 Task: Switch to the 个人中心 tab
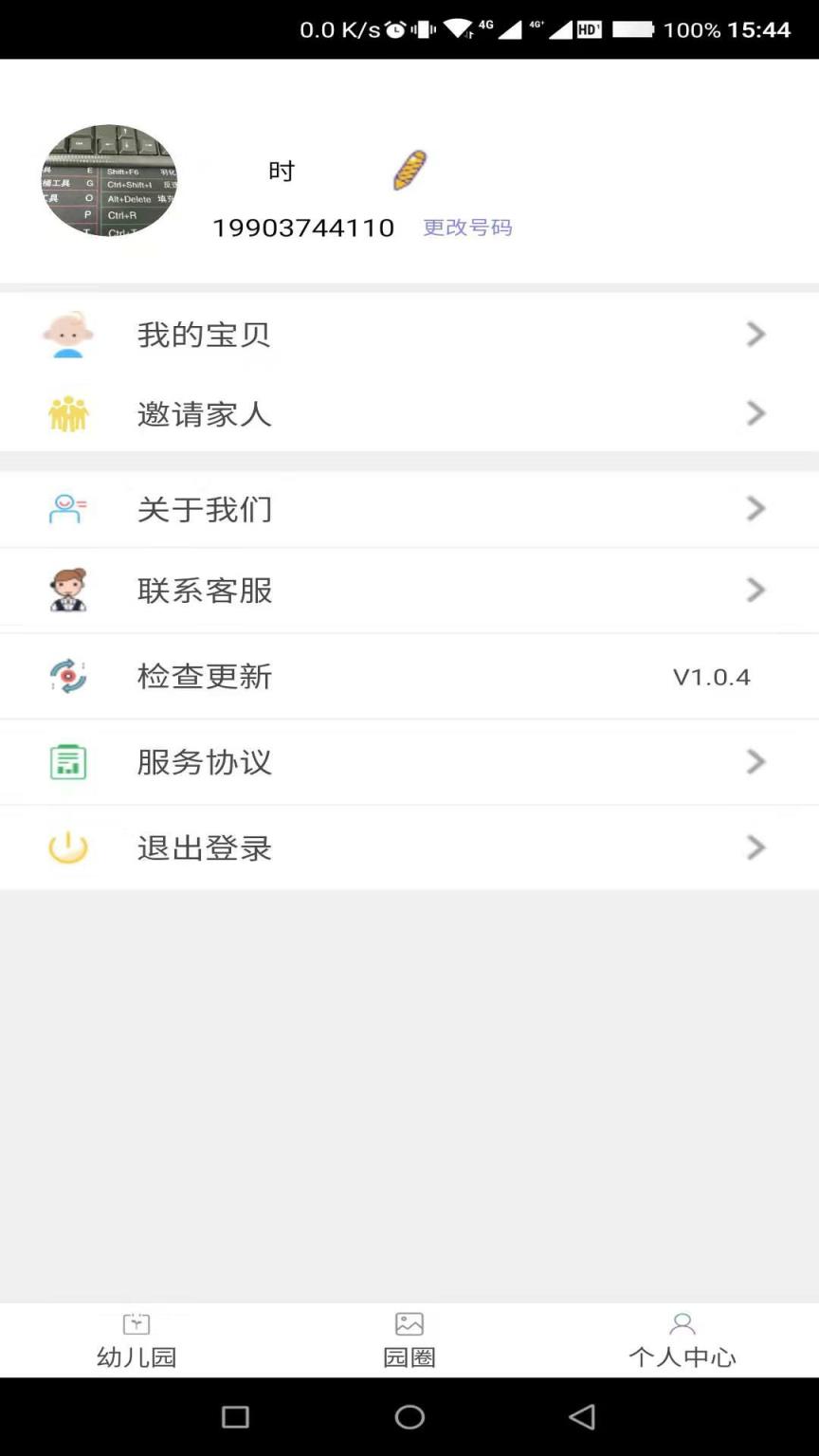click(682, 1338)
